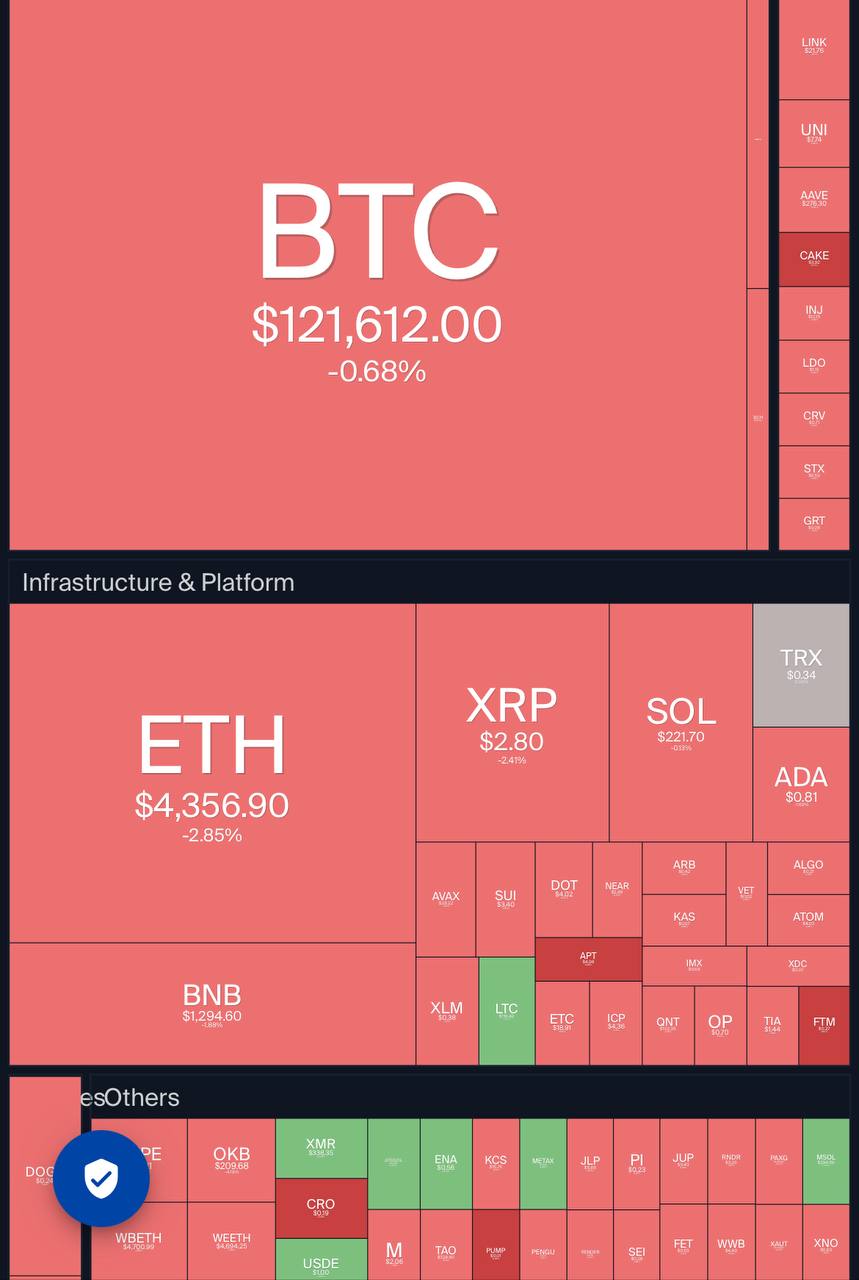Open the green XMR tile
The width and height of the screenshot is (859, 1280).
(x=321, y=1148)
